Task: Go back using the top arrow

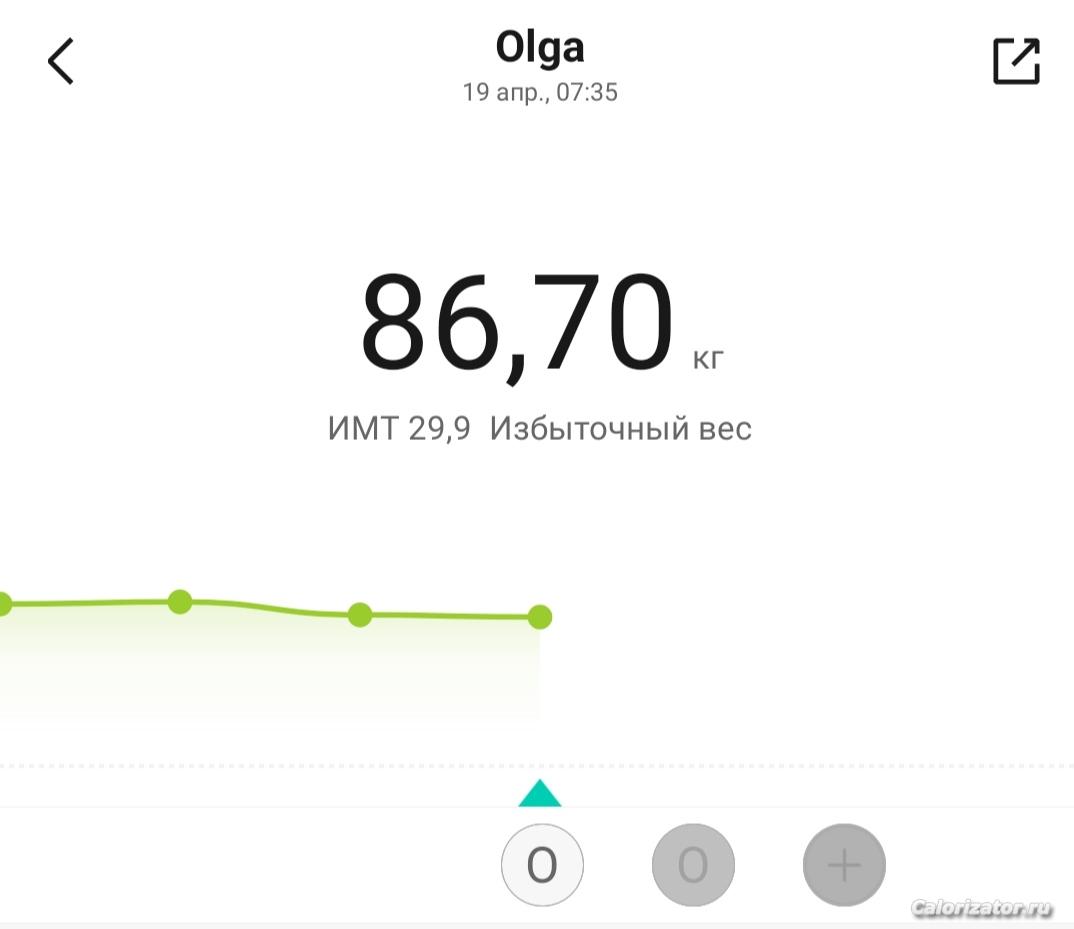Action: pyautogui.click(x=61, y=62)
